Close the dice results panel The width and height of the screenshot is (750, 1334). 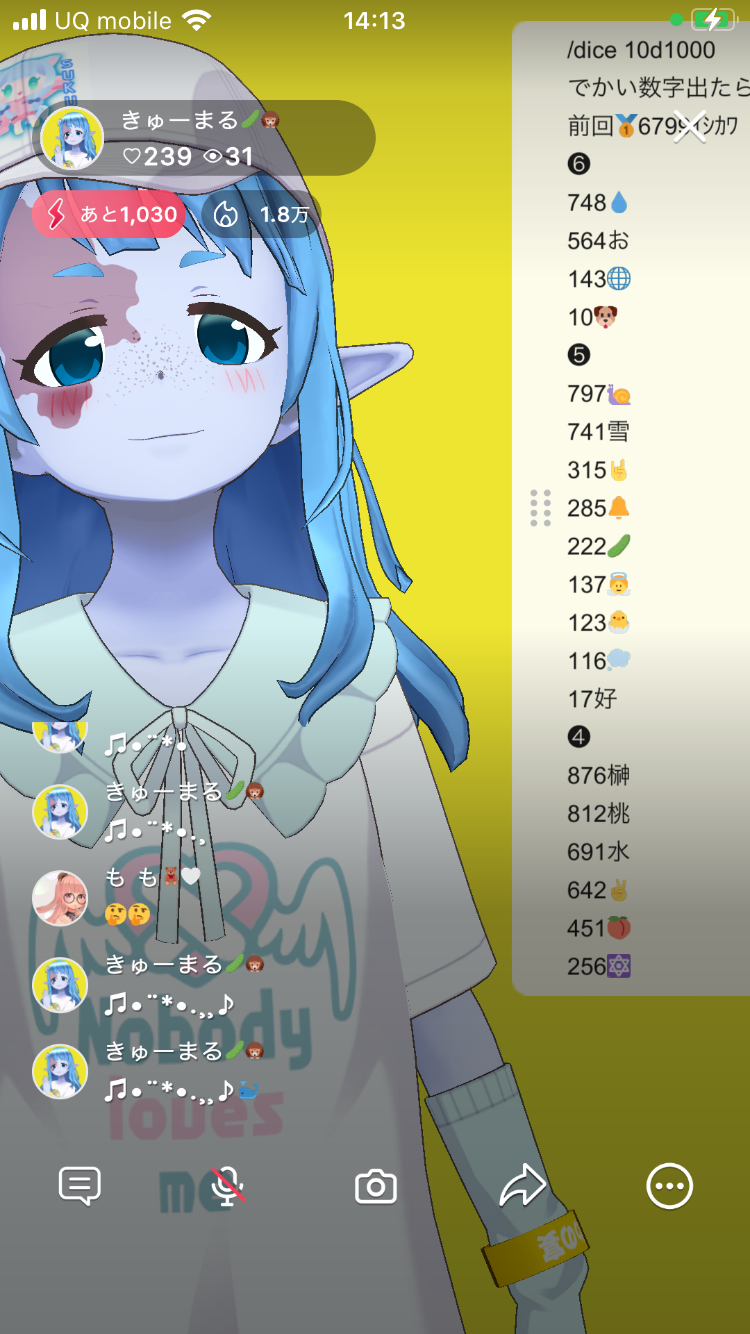pyautogui.click(x=690, y=126)
